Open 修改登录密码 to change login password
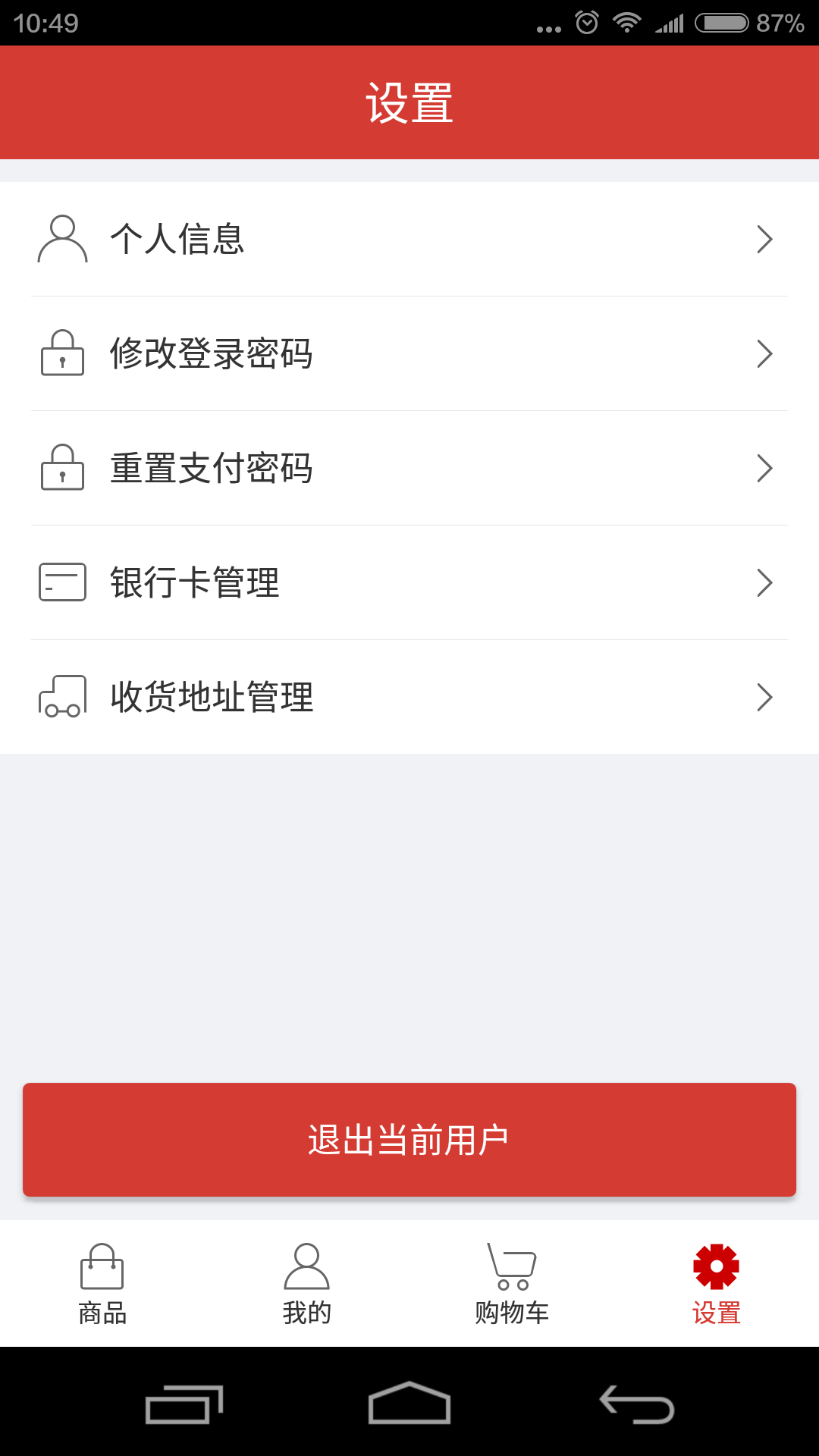Screen dimensions: 819x1456 click(x=409, y=353)
